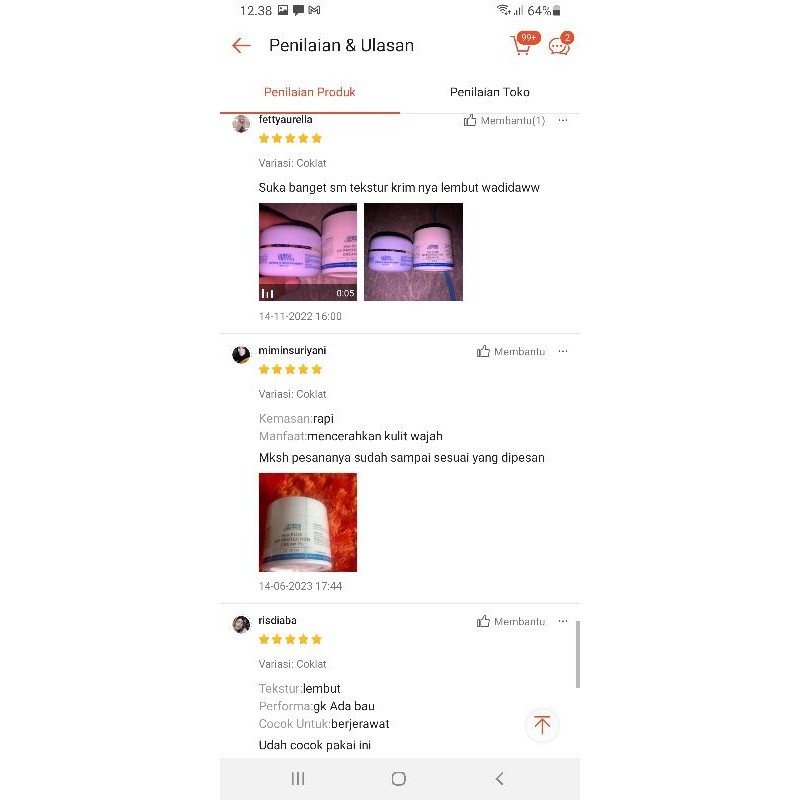This screenshot has width=800, height=800.
Task: Mark miminsuriyani's review as helpful
Action: click(510, 351)
